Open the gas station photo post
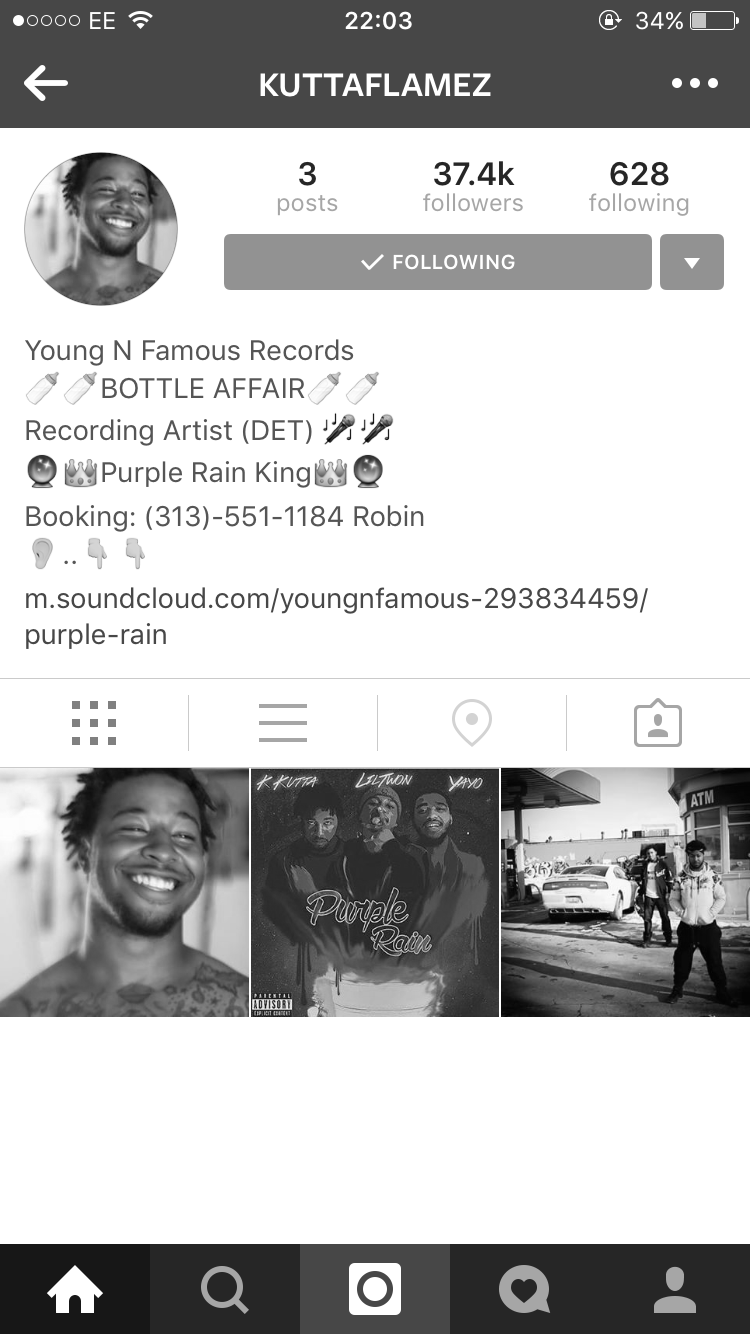The image size is (750, 1334). click(x=625, y=892)
